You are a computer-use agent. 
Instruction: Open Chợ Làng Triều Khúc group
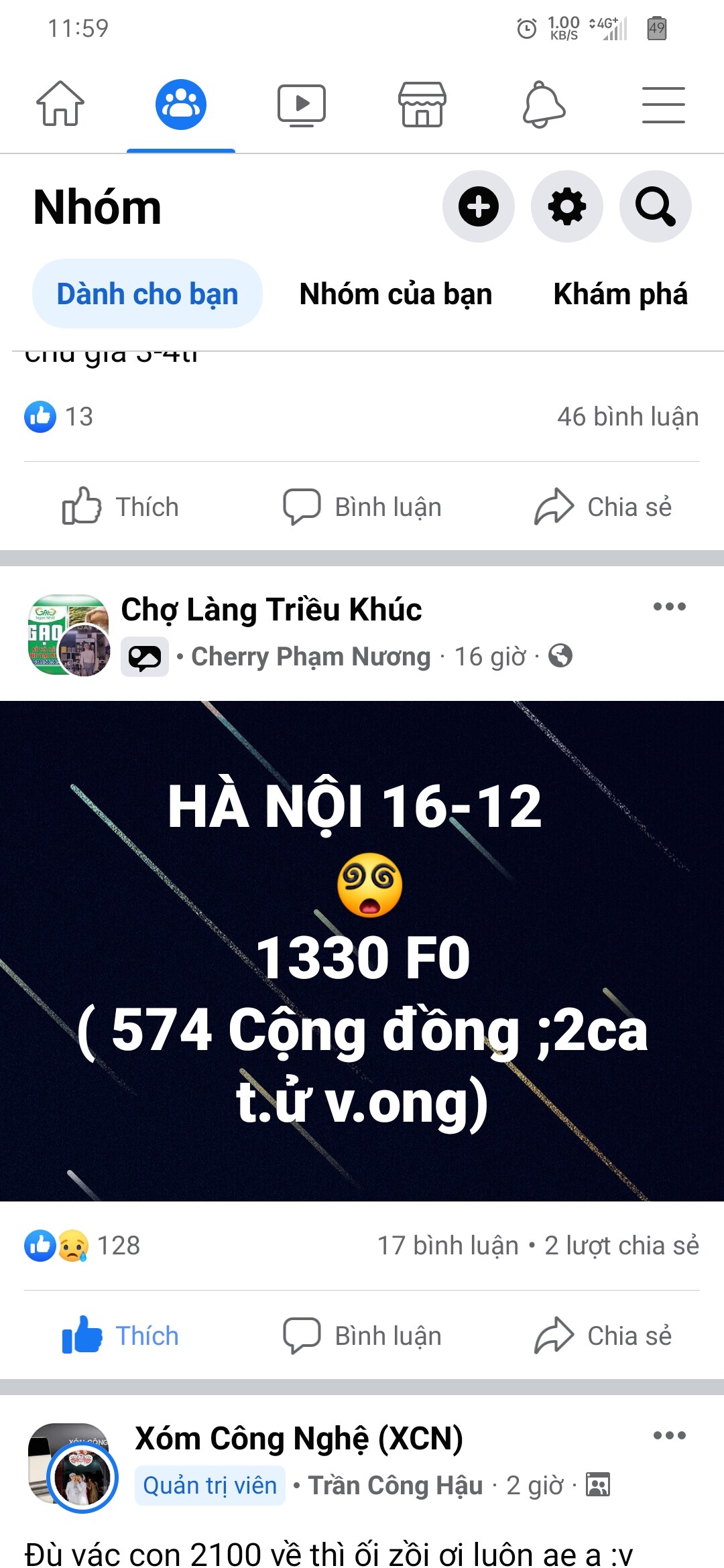(271, 610)
